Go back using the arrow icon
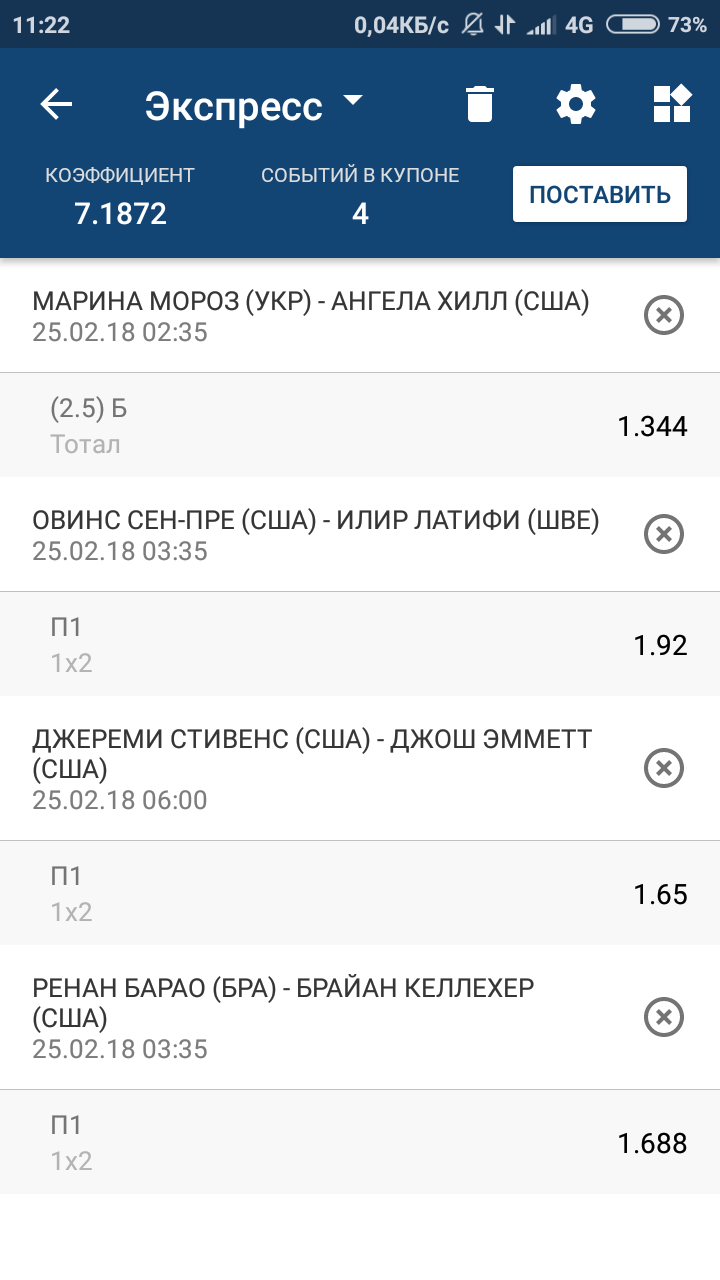 click(57, 105)
